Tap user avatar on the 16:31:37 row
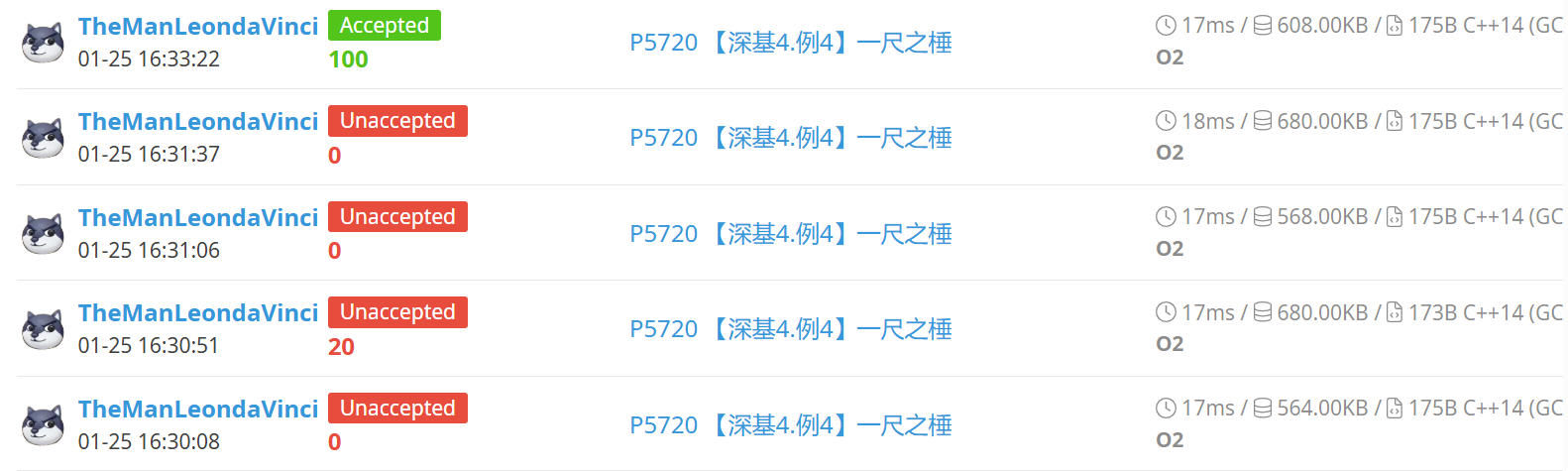Screen dimensions: 1568x471 [43, 138]
